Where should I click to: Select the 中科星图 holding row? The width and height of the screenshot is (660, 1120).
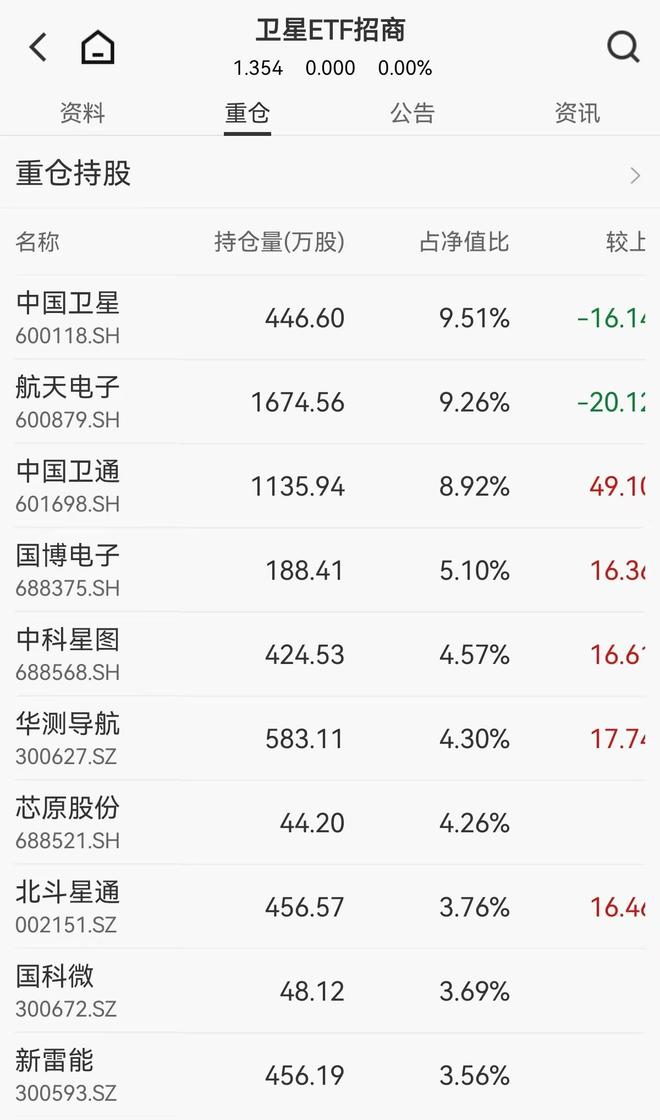(x=330, y=654)
